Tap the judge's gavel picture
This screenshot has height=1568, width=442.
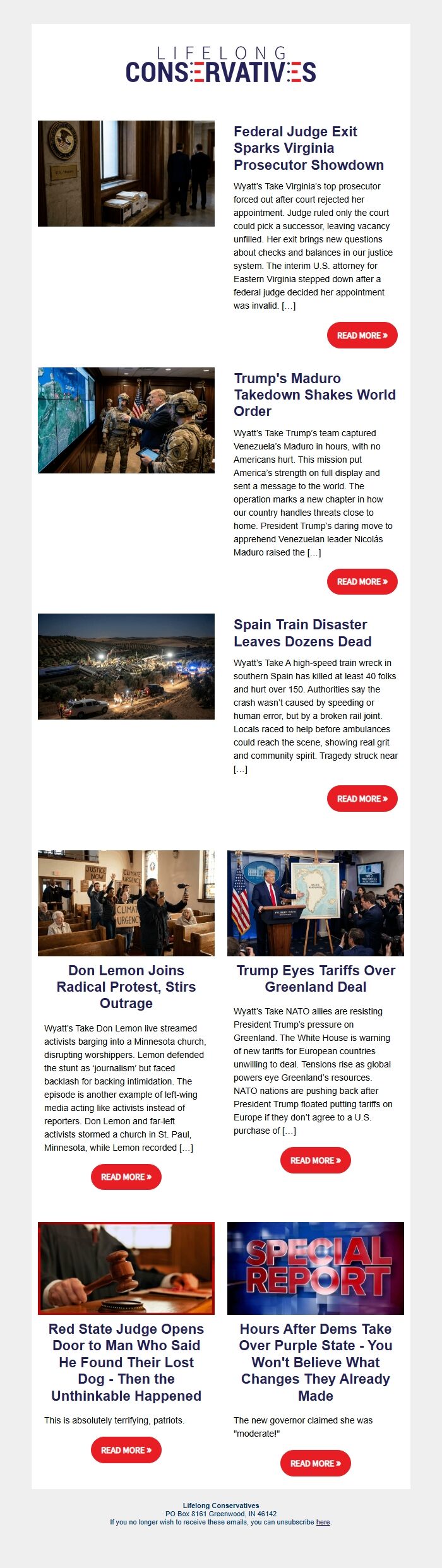(126, 1268)
